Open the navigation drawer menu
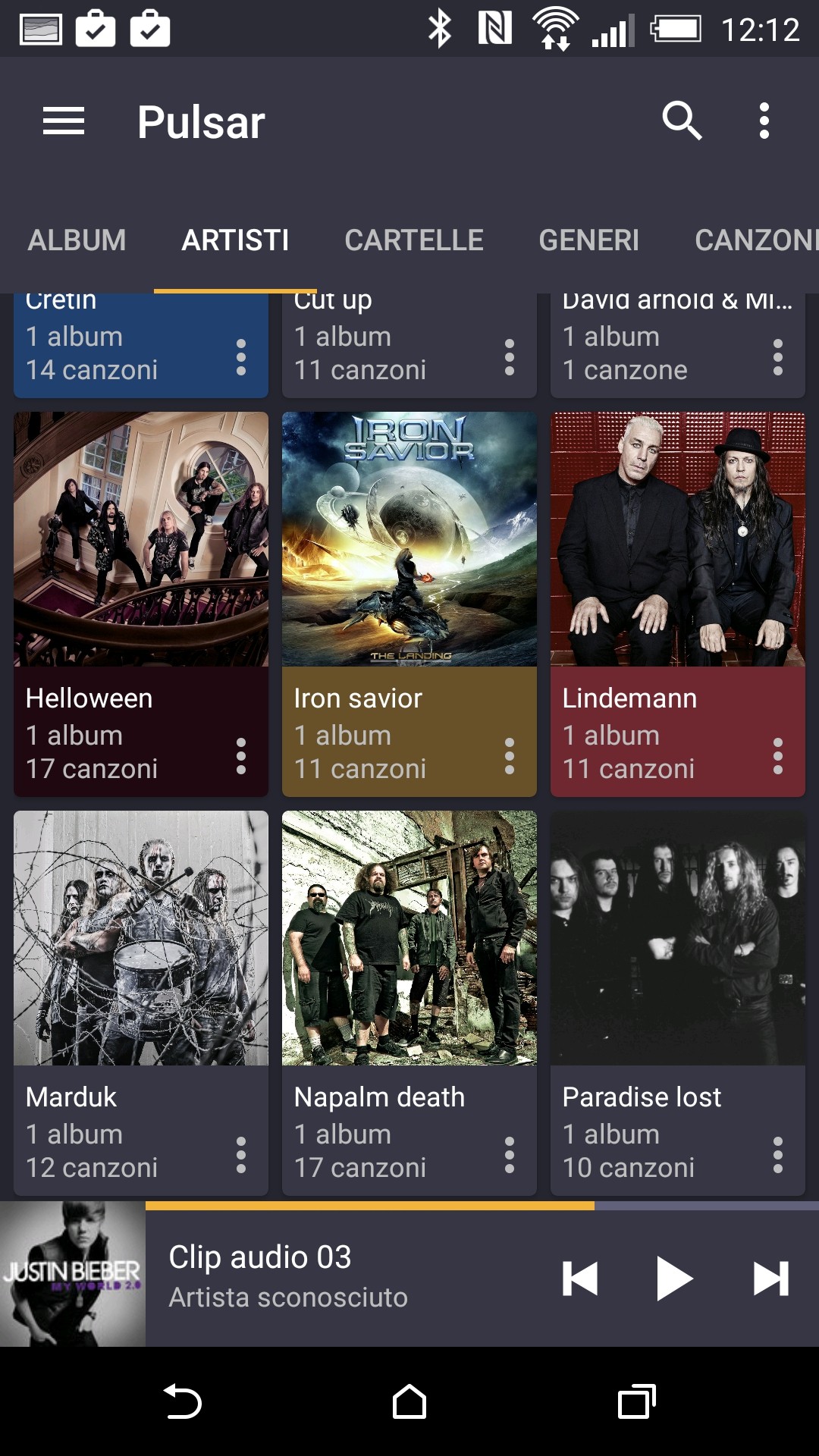 pos(64,121)
